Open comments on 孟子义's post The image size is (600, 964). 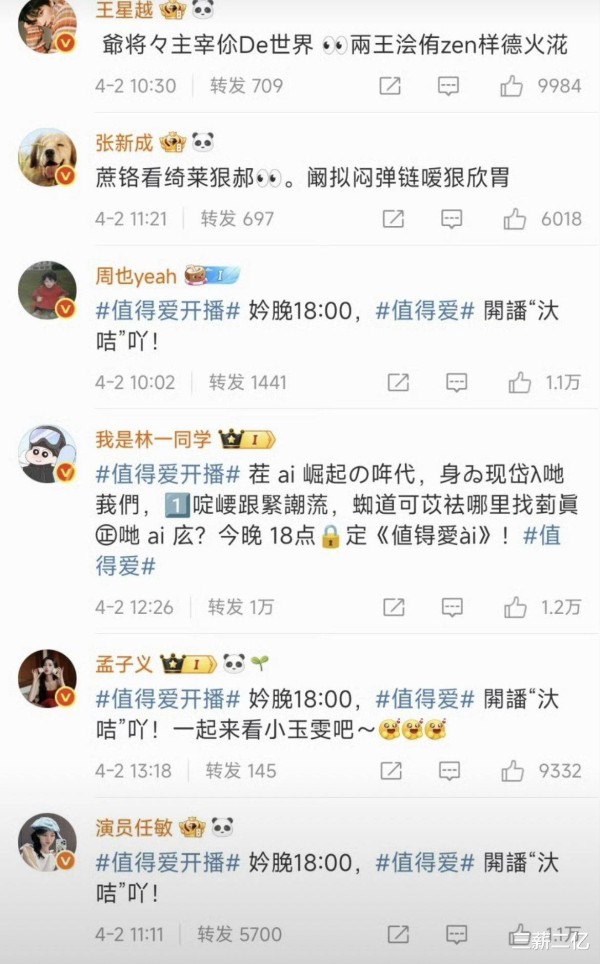(449, 771)
